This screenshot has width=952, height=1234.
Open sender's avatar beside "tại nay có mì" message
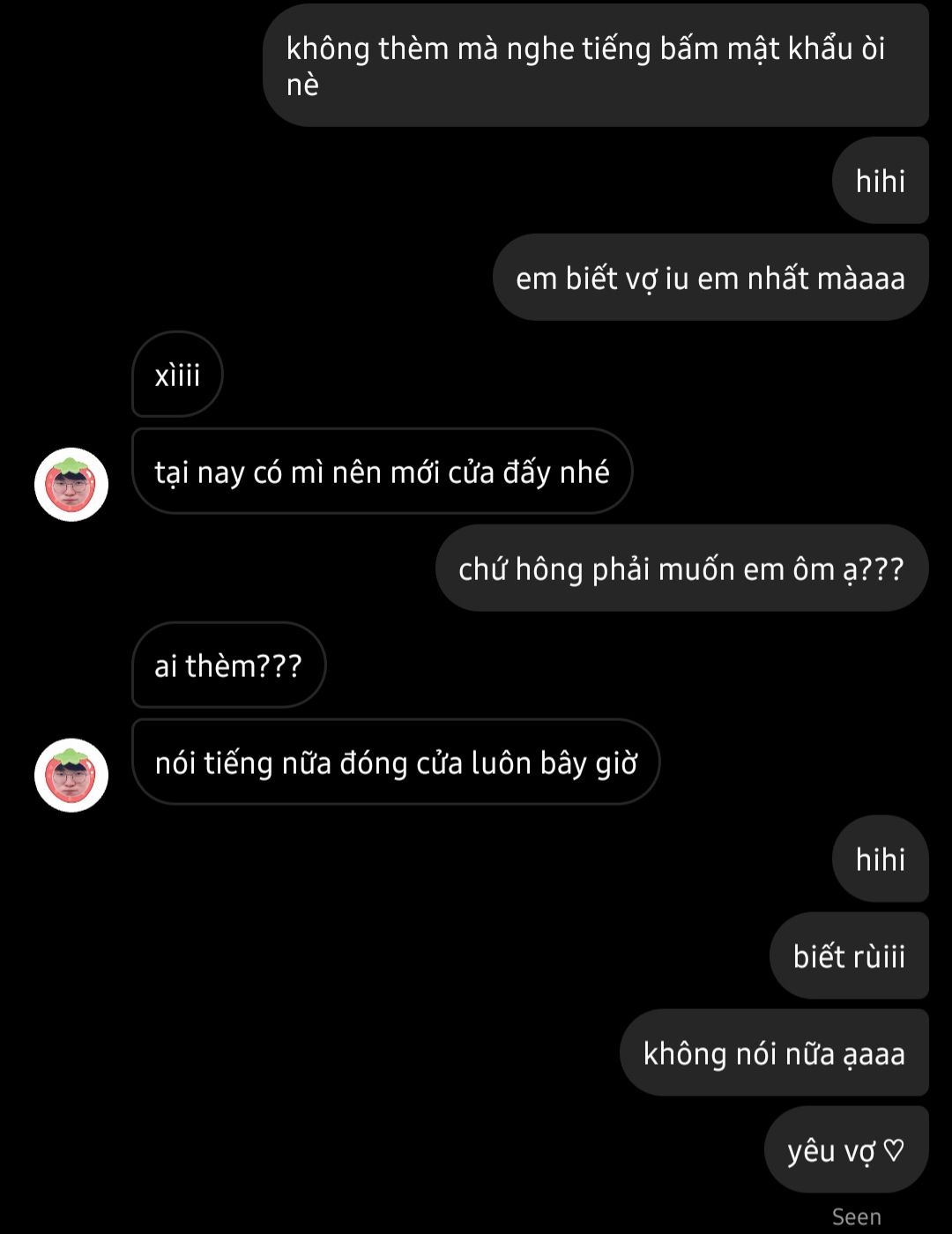click(71, 484)
